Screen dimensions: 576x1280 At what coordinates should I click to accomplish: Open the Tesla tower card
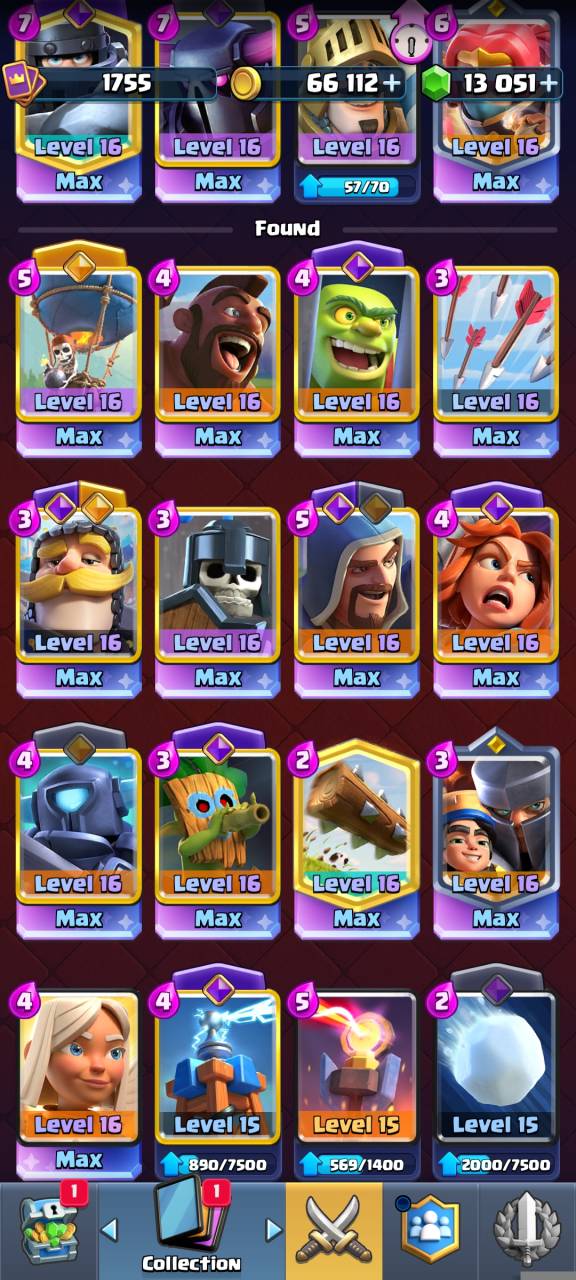coord(218,1073)
